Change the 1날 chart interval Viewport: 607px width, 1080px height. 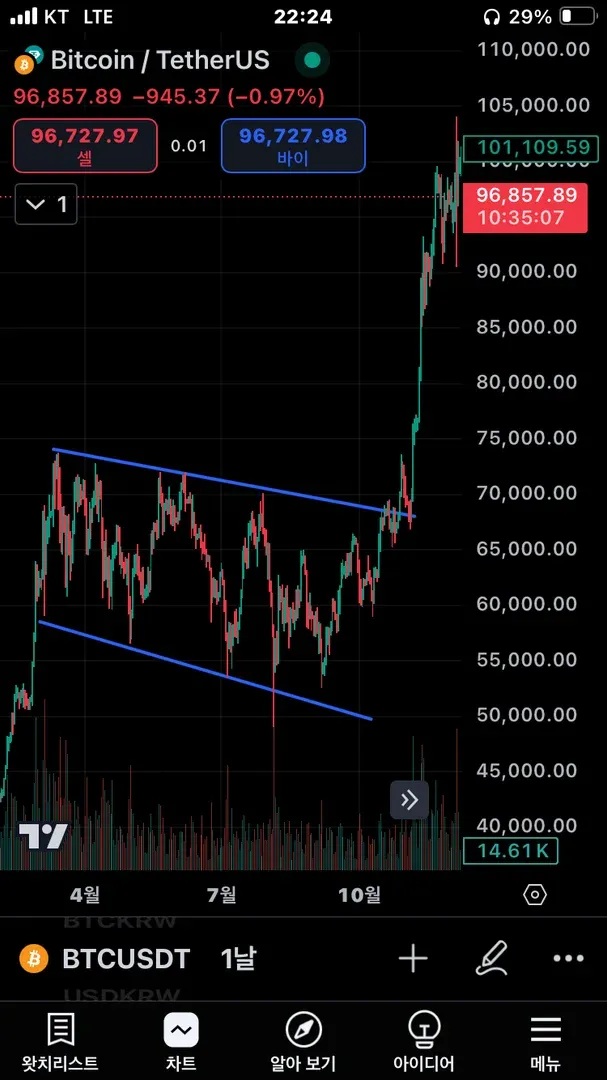238,959
